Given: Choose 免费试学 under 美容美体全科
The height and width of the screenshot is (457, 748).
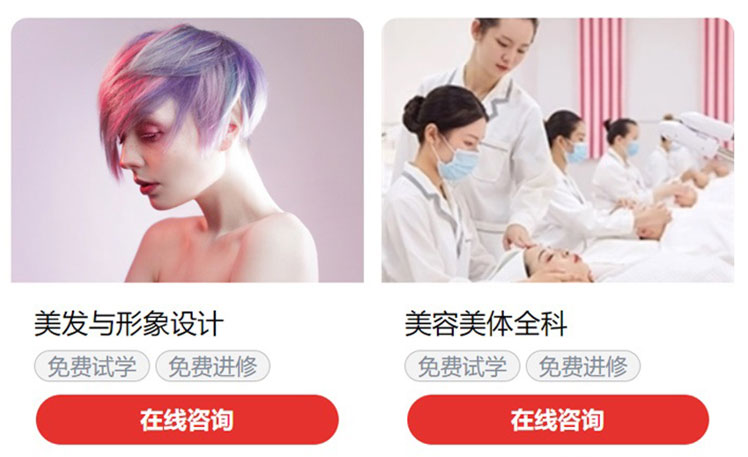Looking at the screenshot, I should [462, 366].
